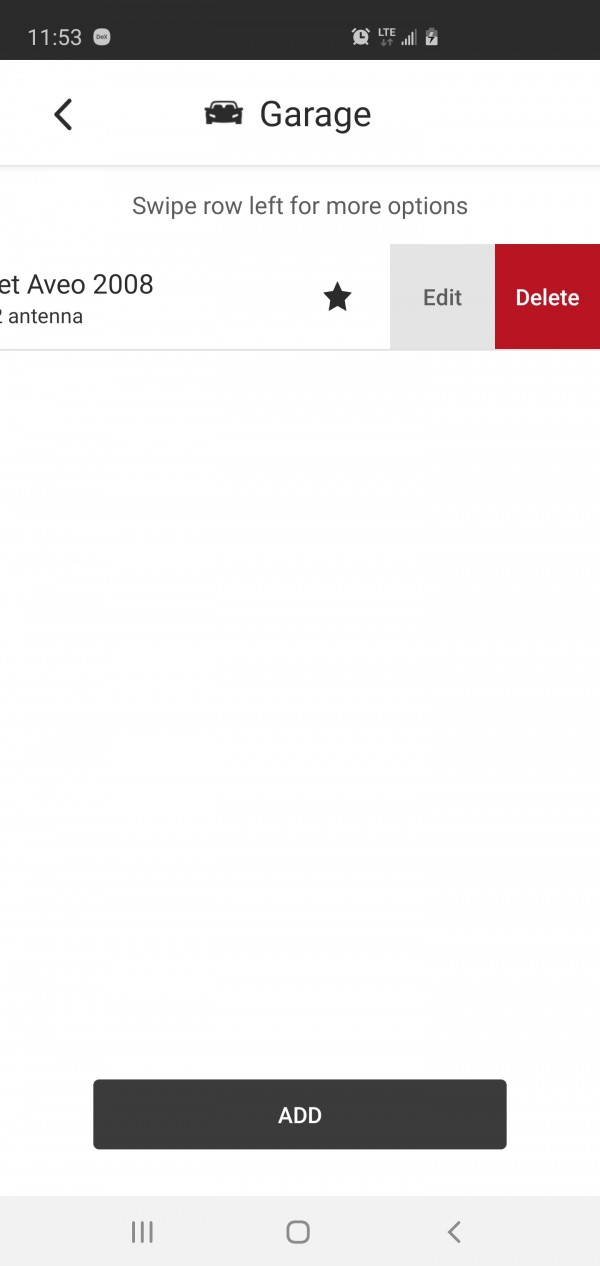Open recent apps from the navigation bar
This screenshot has width=600, height=1266.
tap(142, 1232)
